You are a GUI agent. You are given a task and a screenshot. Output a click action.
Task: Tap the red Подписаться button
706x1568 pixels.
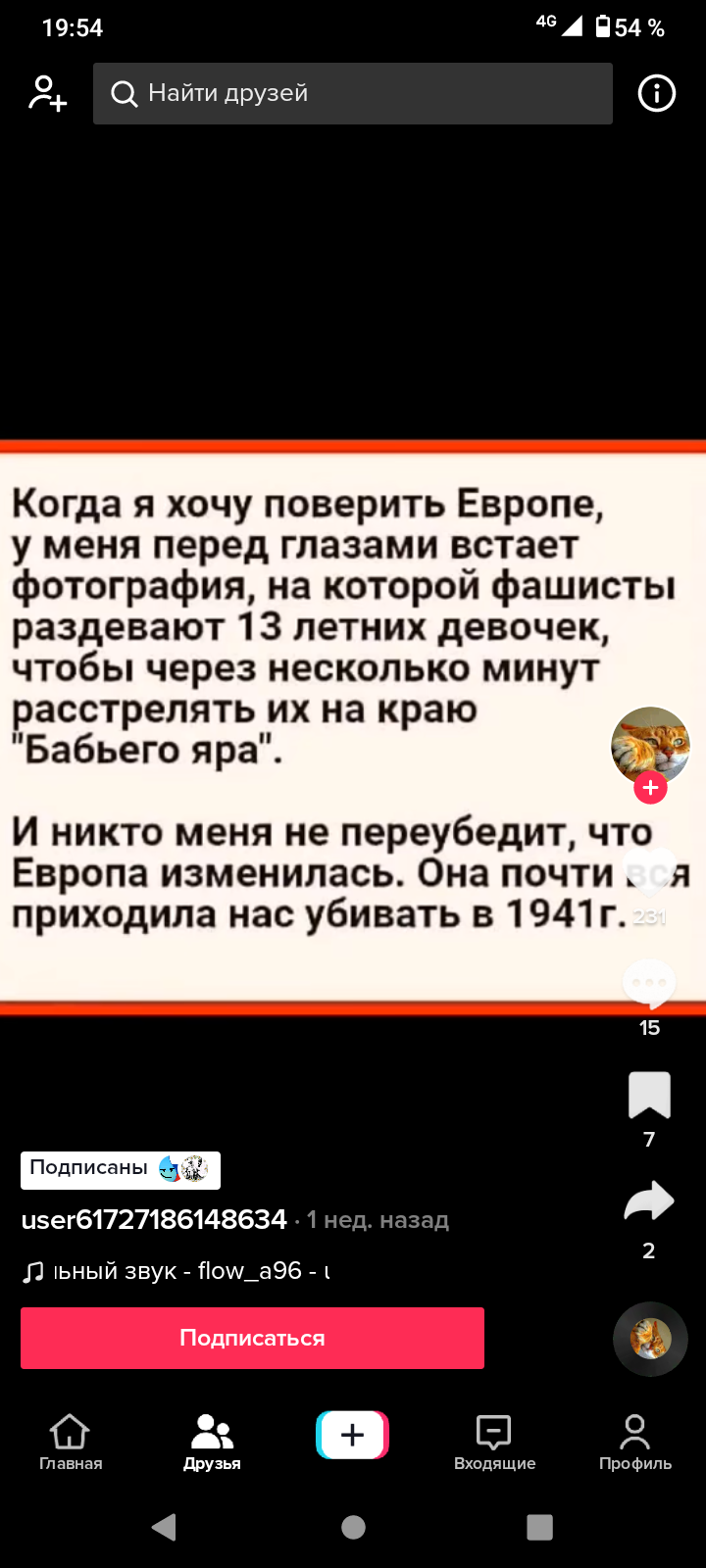click(252, 1338)
